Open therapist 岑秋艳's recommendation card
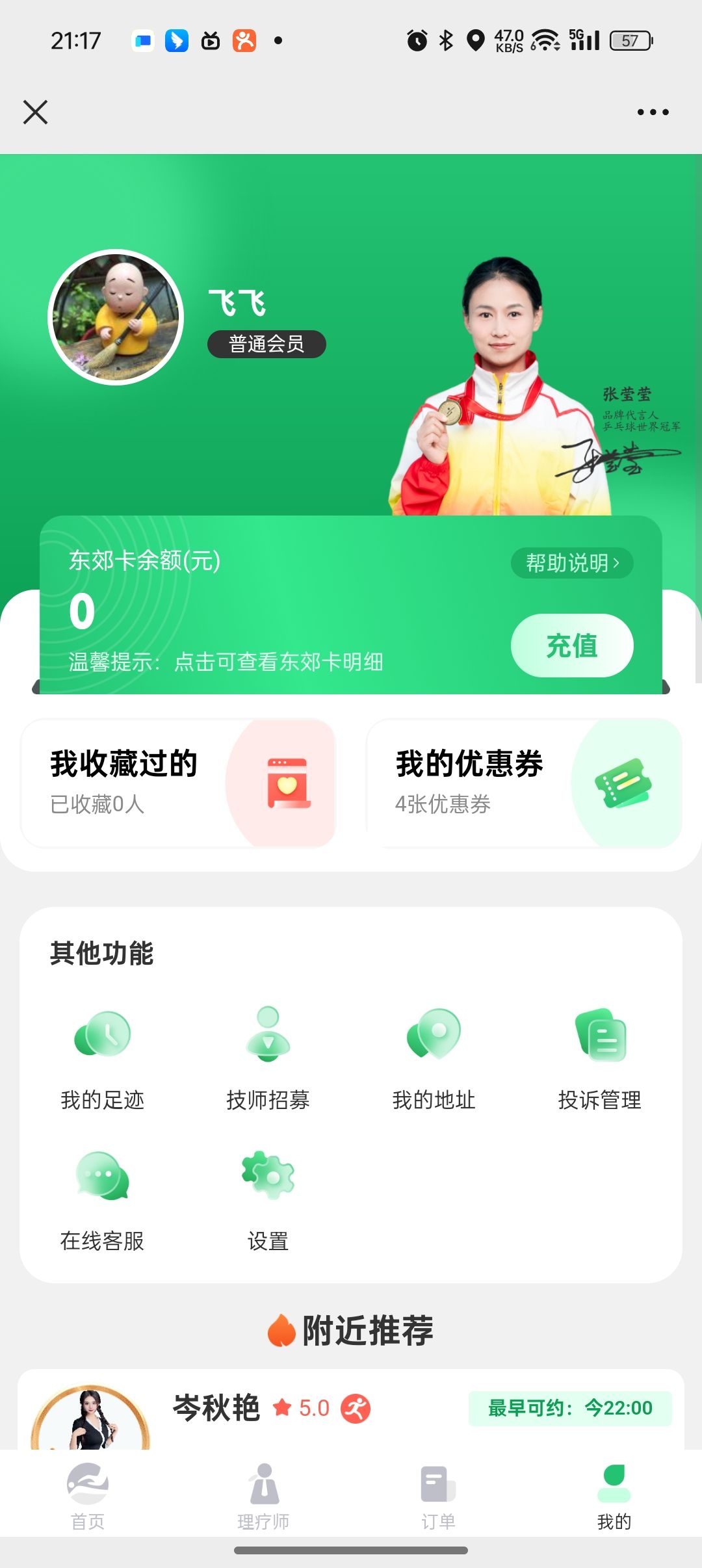702x1568 pixels. [x=351, y=1409]
